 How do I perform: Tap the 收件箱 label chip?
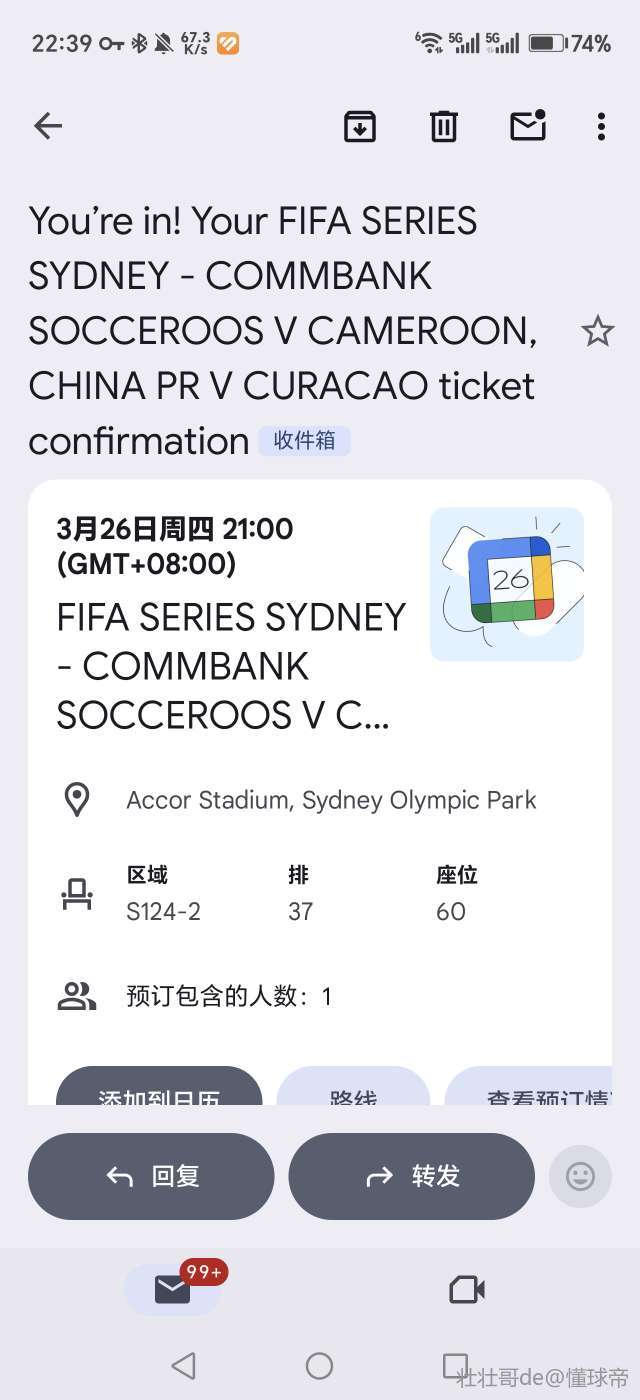pyautogui.click(x=304, y=441)
